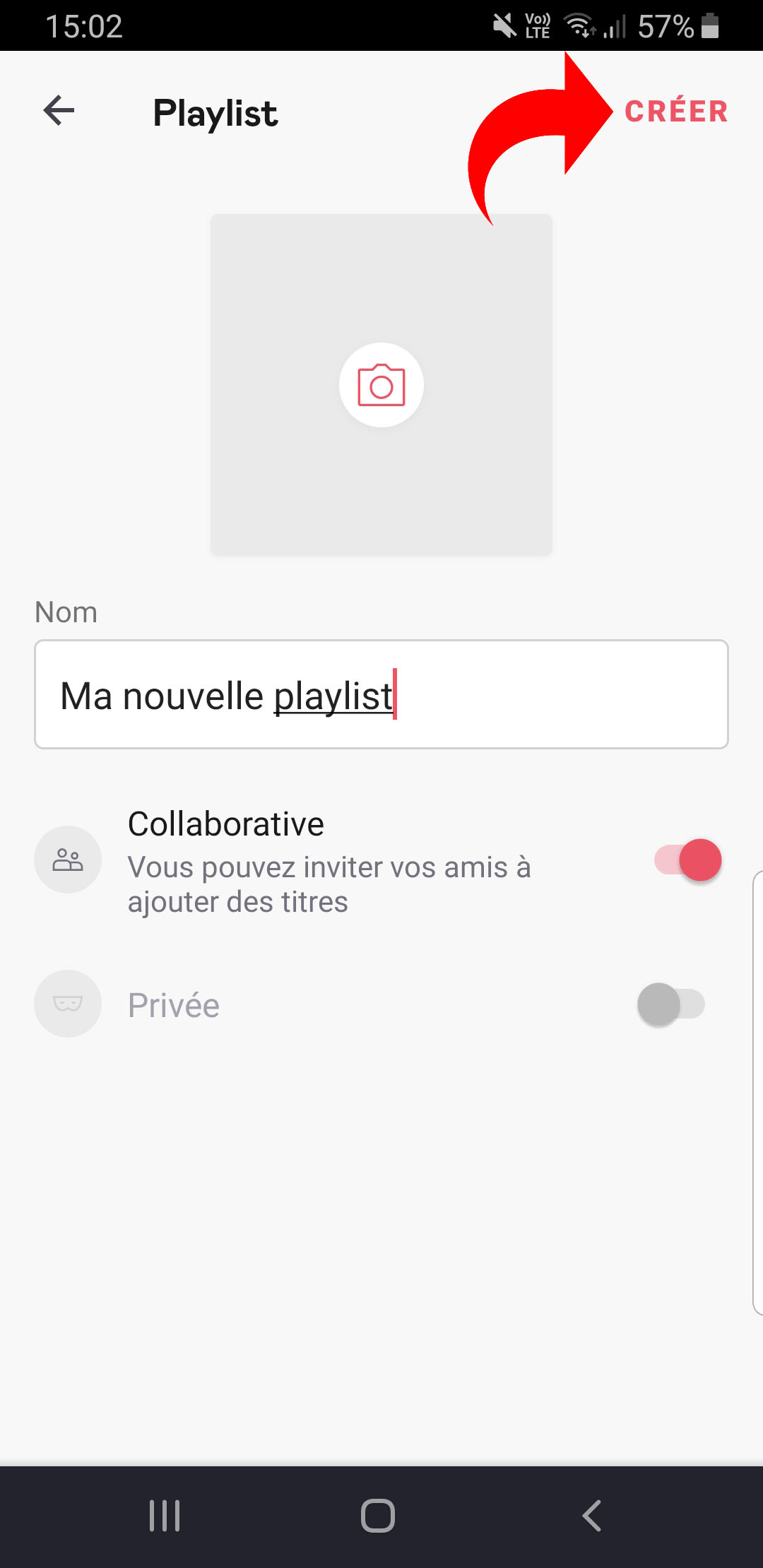763x1568 pixels.
Task: Toggle the Privée switch
Action: pyautogui.click(x=671, y=1004)
